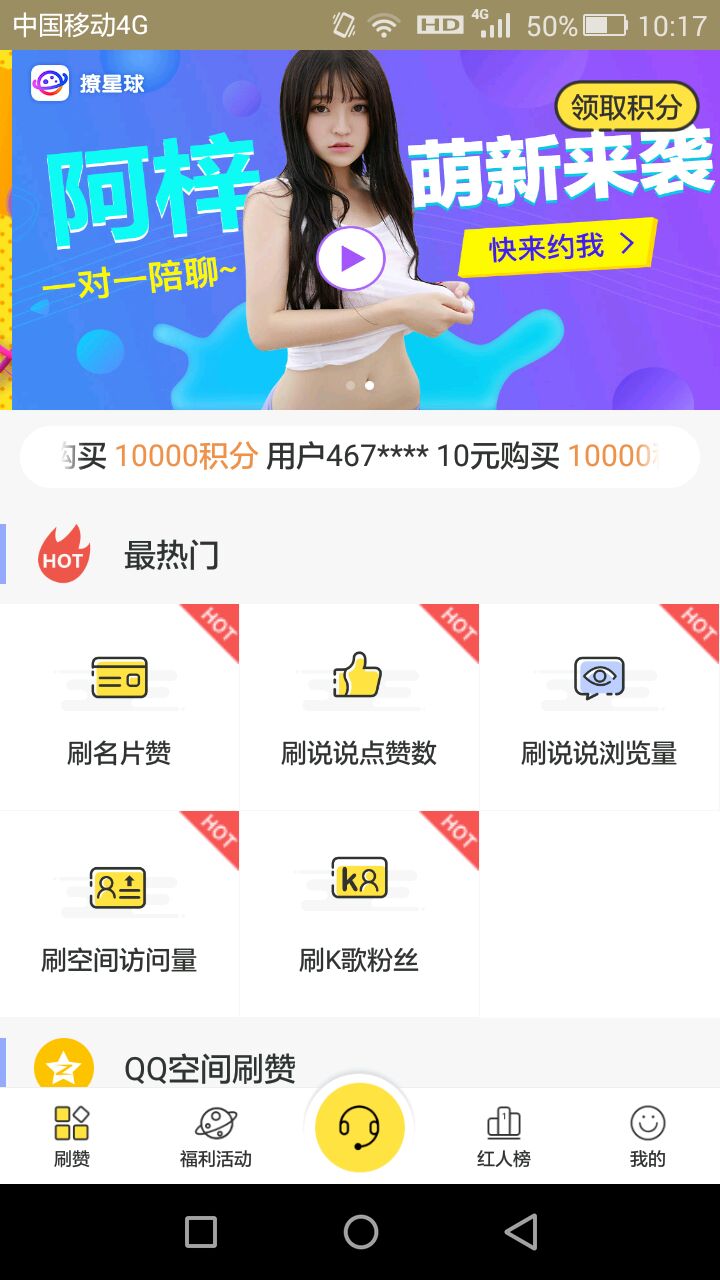
Task: Switch to 红人榜 tab
Action: click(503, 1136)
